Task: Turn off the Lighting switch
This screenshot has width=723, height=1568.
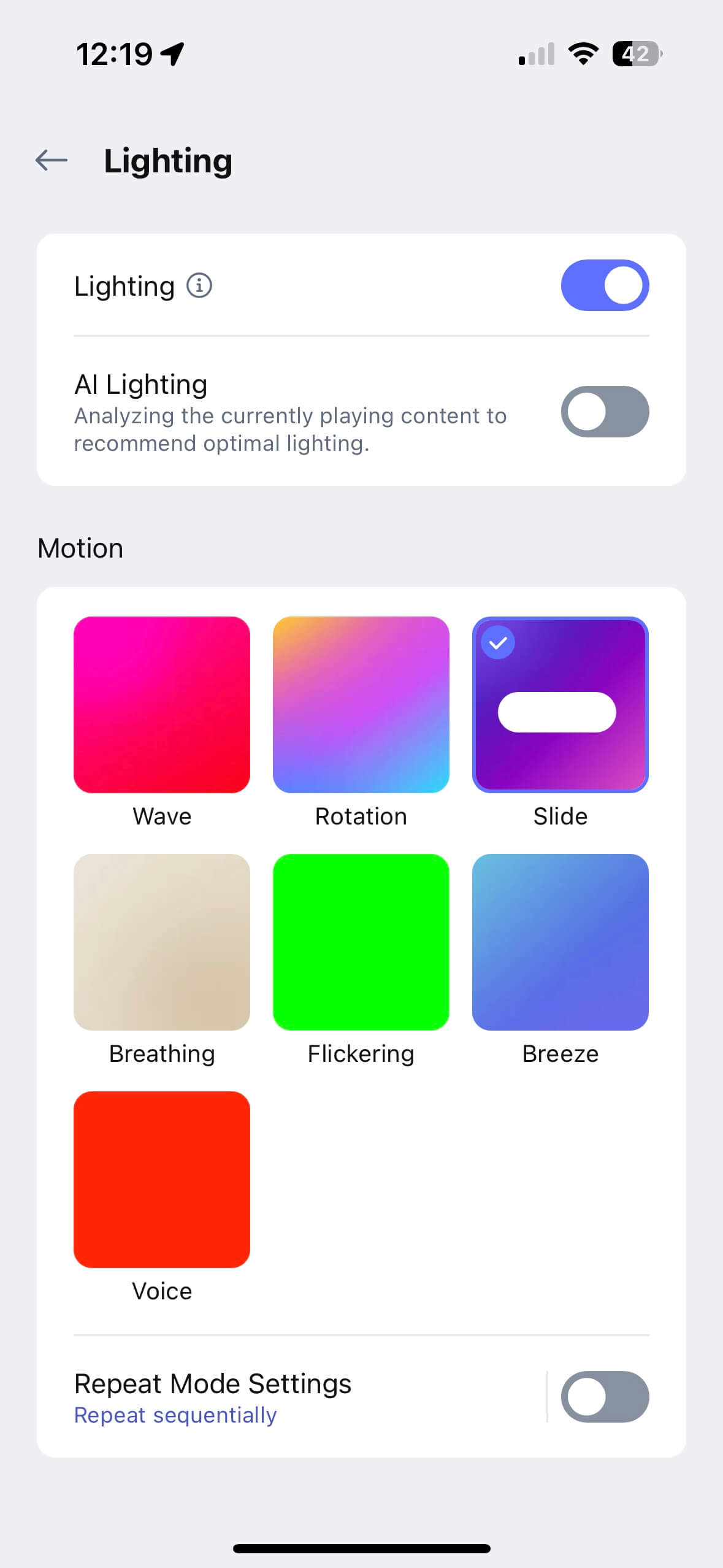Action: [605, 286]
